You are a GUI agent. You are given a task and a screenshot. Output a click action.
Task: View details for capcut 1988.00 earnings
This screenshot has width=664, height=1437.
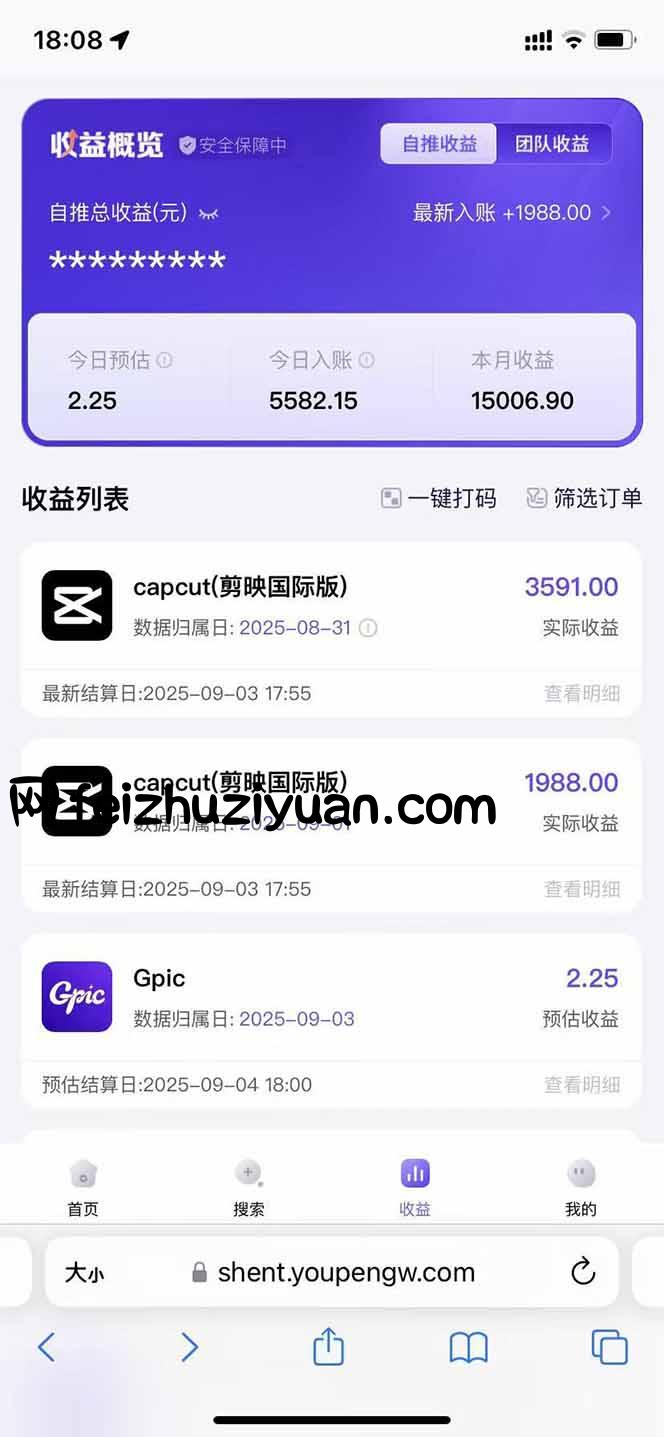(x=582, y=889)
